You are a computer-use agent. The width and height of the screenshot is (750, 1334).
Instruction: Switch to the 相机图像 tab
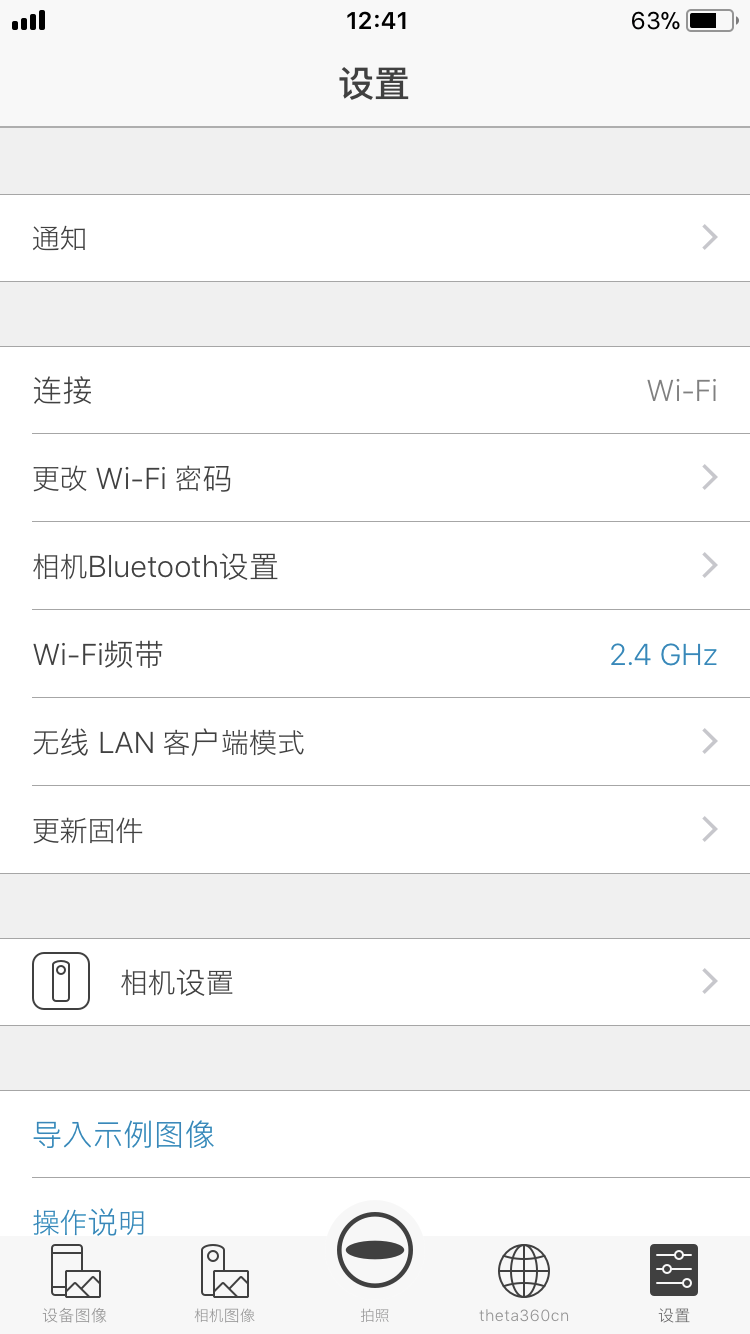pyautogui.click(x=225, y=1285)
